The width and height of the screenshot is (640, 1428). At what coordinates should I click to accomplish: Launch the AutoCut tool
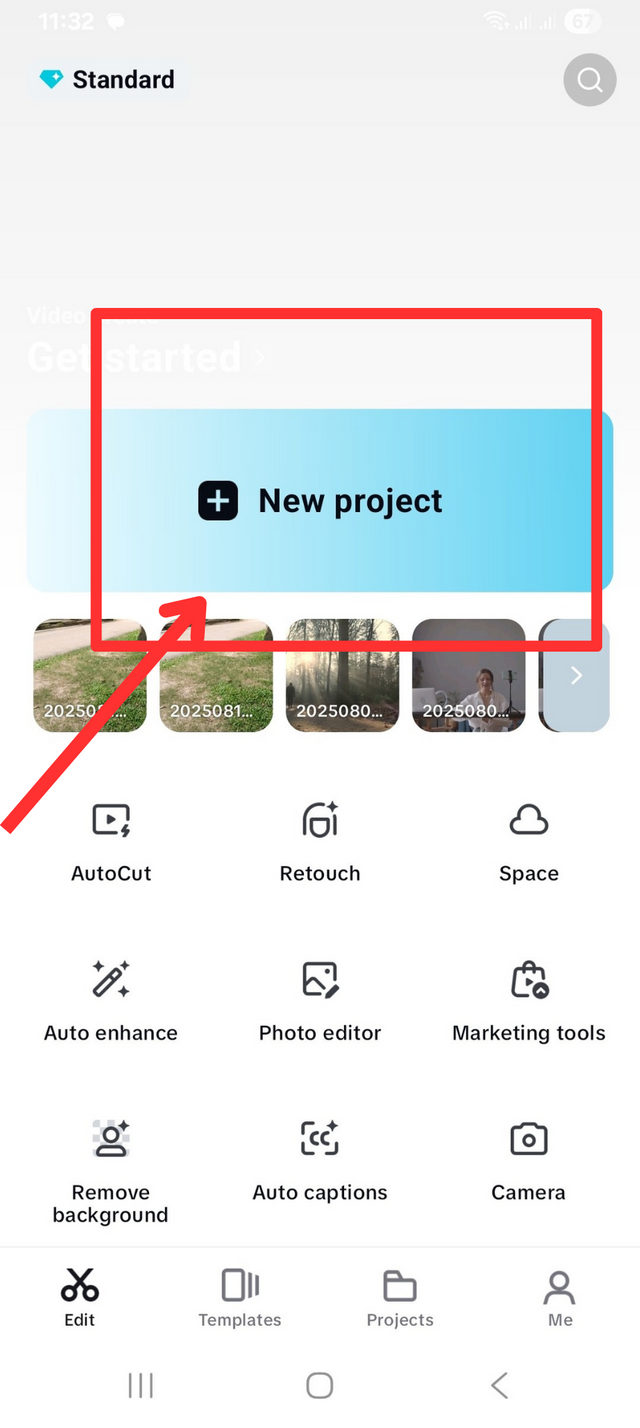(x=111, y=842)
